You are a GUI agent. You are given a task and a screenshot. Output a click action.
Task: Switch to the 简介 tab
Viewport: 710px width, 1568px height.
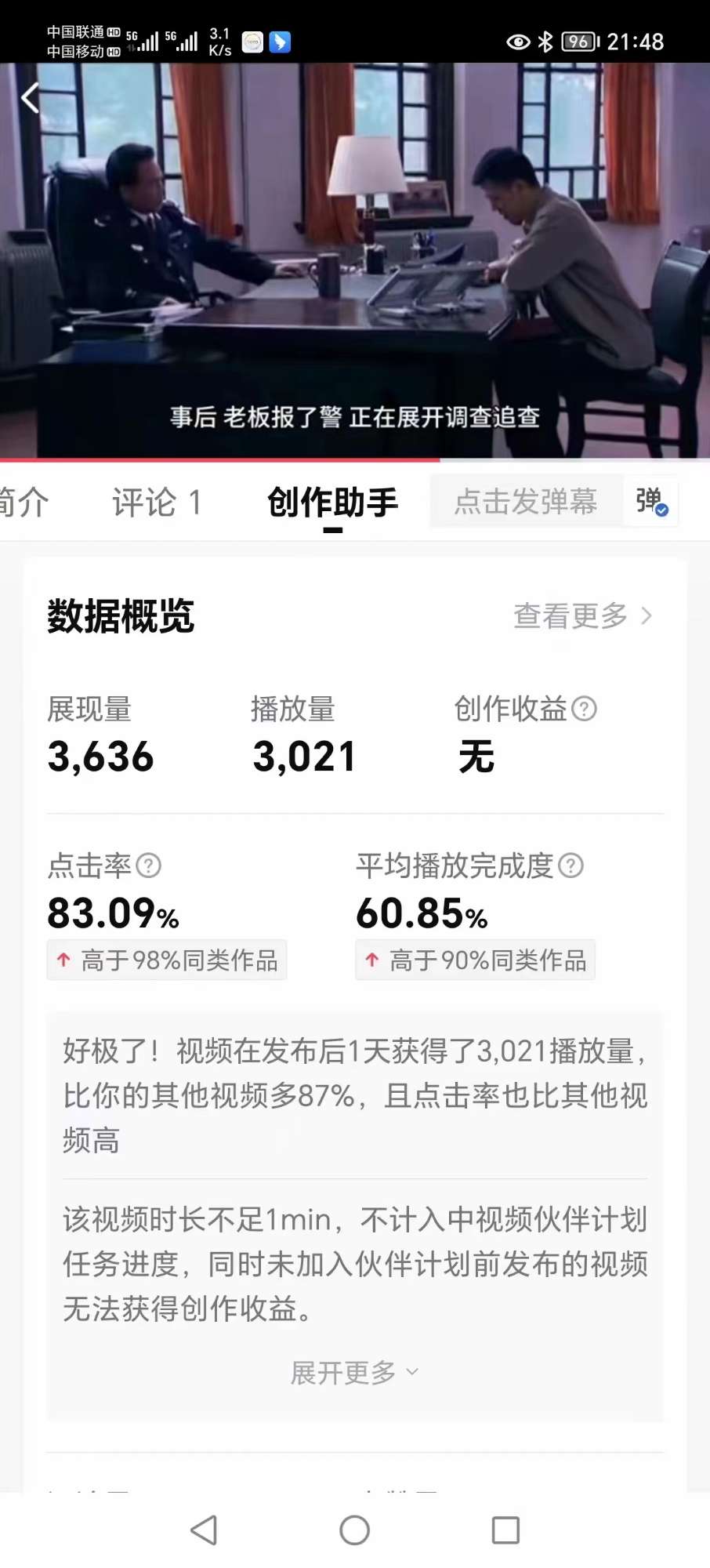pyautogui.click(x=24, y=502)
